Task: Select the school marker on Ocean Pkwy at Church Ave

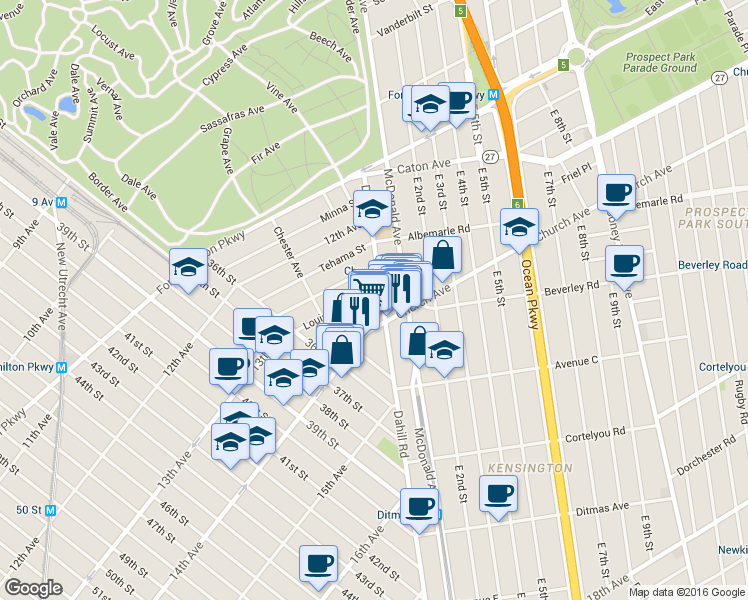Action: coord(519,227)
